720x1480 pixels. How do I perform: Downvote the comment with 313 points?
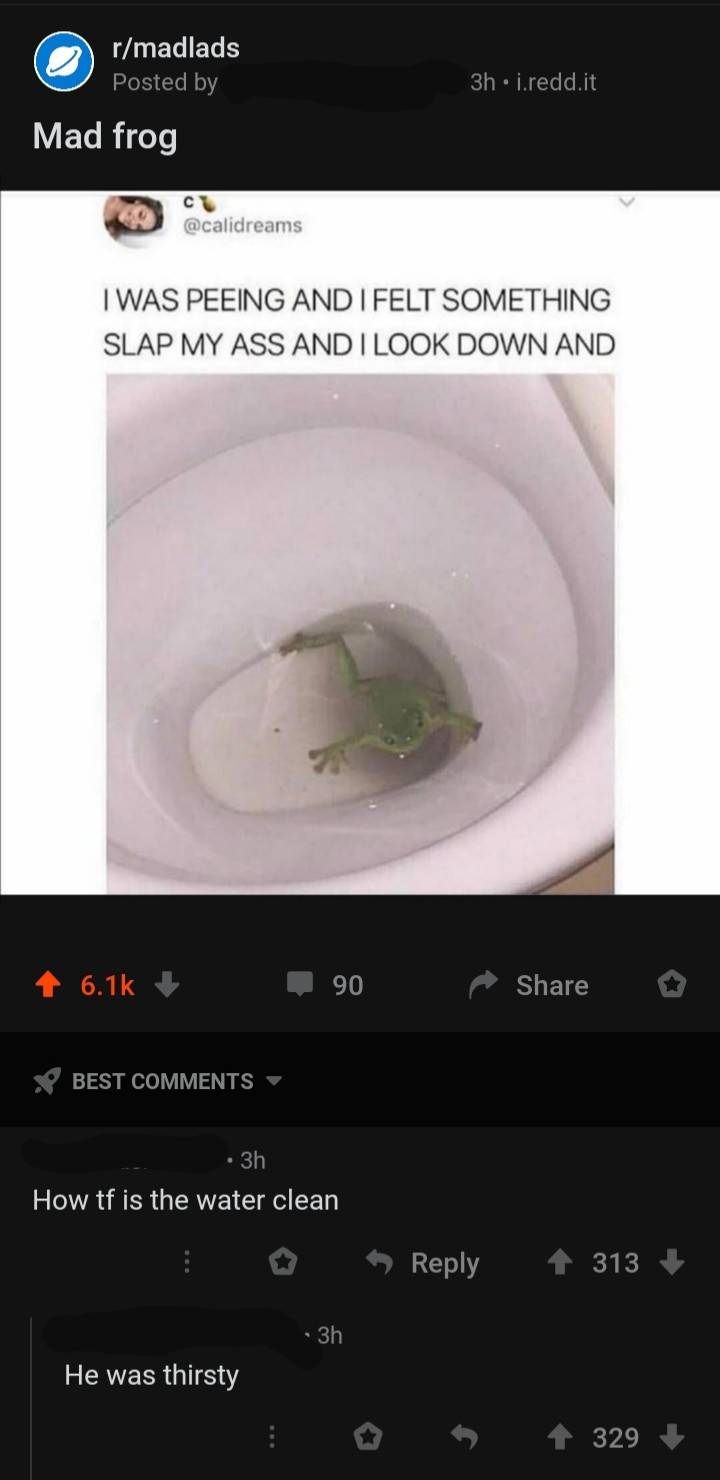tap(672, 1263)
